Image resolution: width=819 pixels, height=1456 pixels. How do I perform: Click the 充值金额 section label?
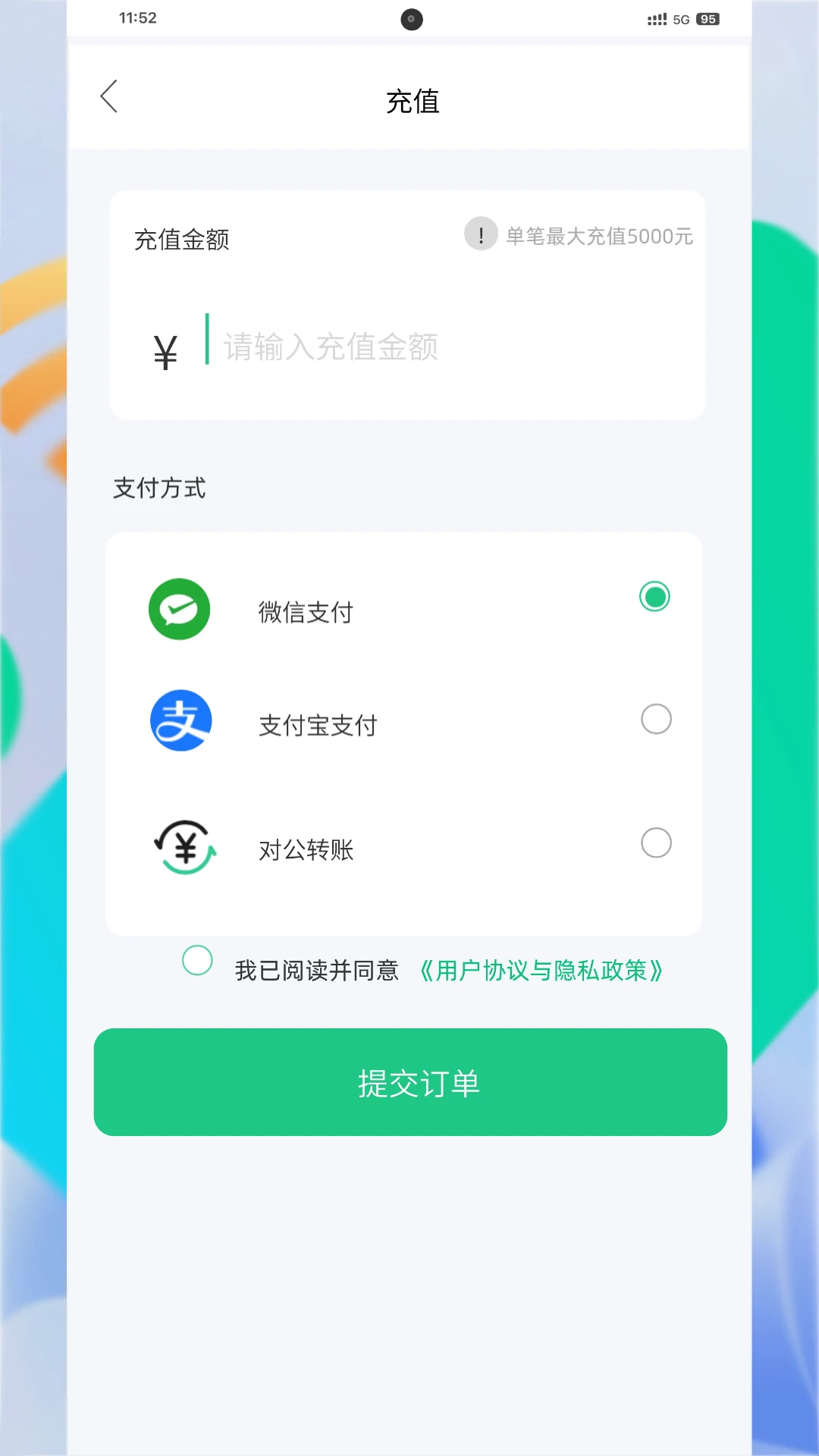click(x=182, y=240)
